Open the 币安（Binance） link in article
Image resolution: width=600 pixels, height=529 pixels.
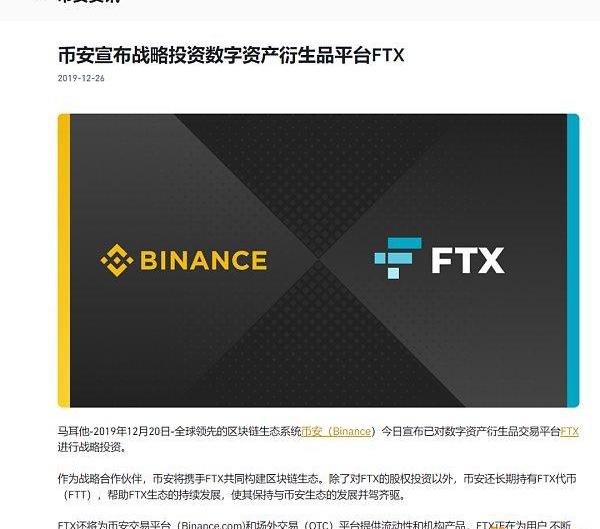point(336,431)
